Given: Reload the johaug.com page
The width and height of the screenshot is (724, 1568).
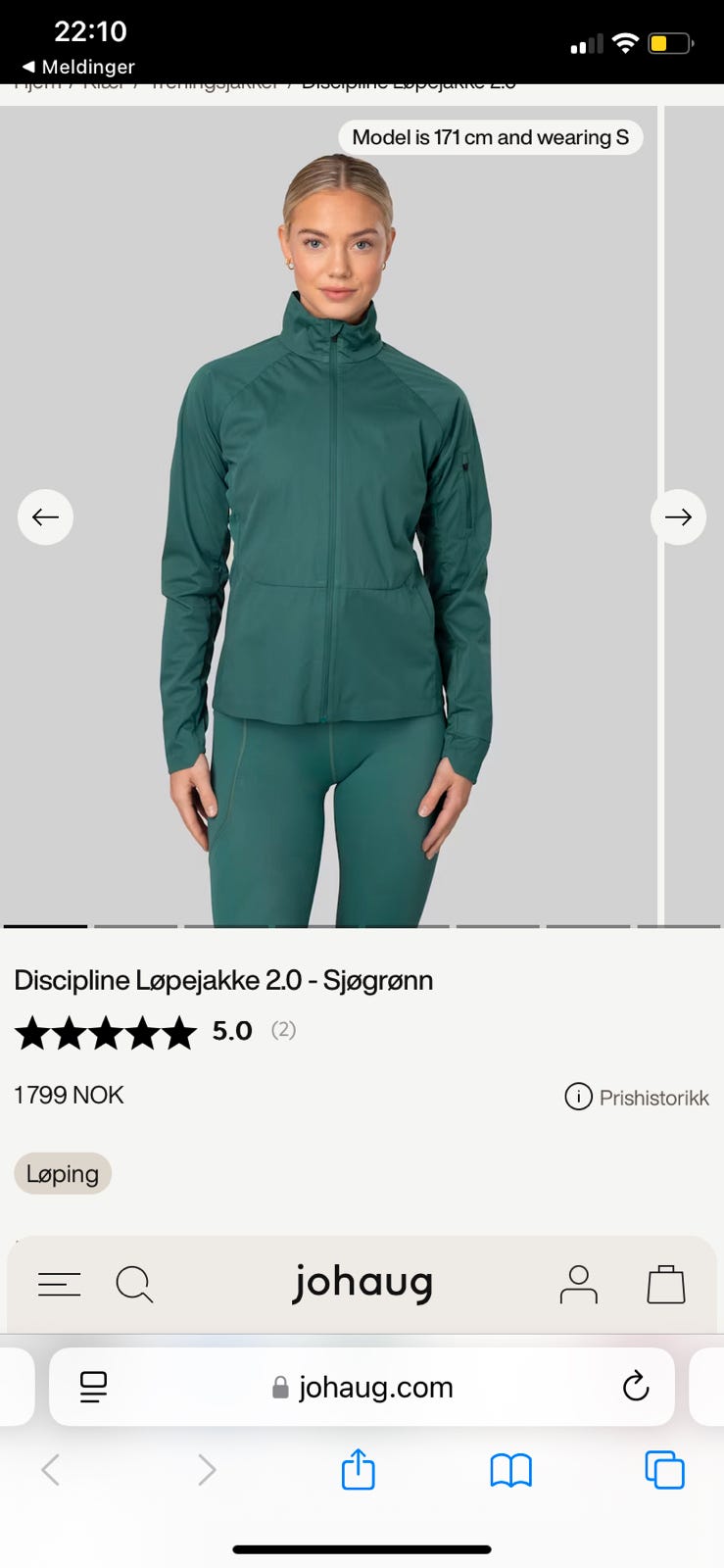Looking at the screenshot, I should click(x=636, y=1386).
